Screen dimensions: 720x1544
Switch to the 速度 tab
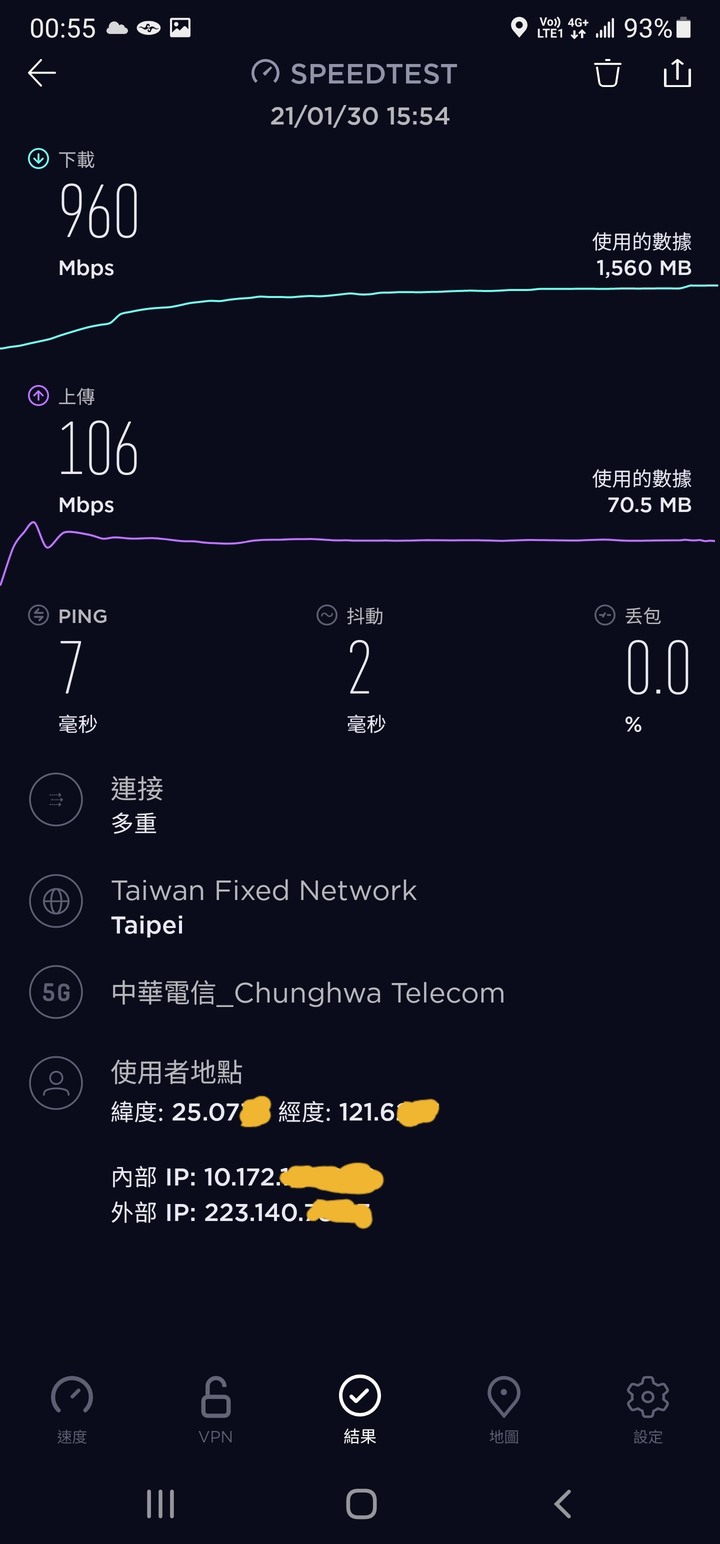pos(72,1410)
